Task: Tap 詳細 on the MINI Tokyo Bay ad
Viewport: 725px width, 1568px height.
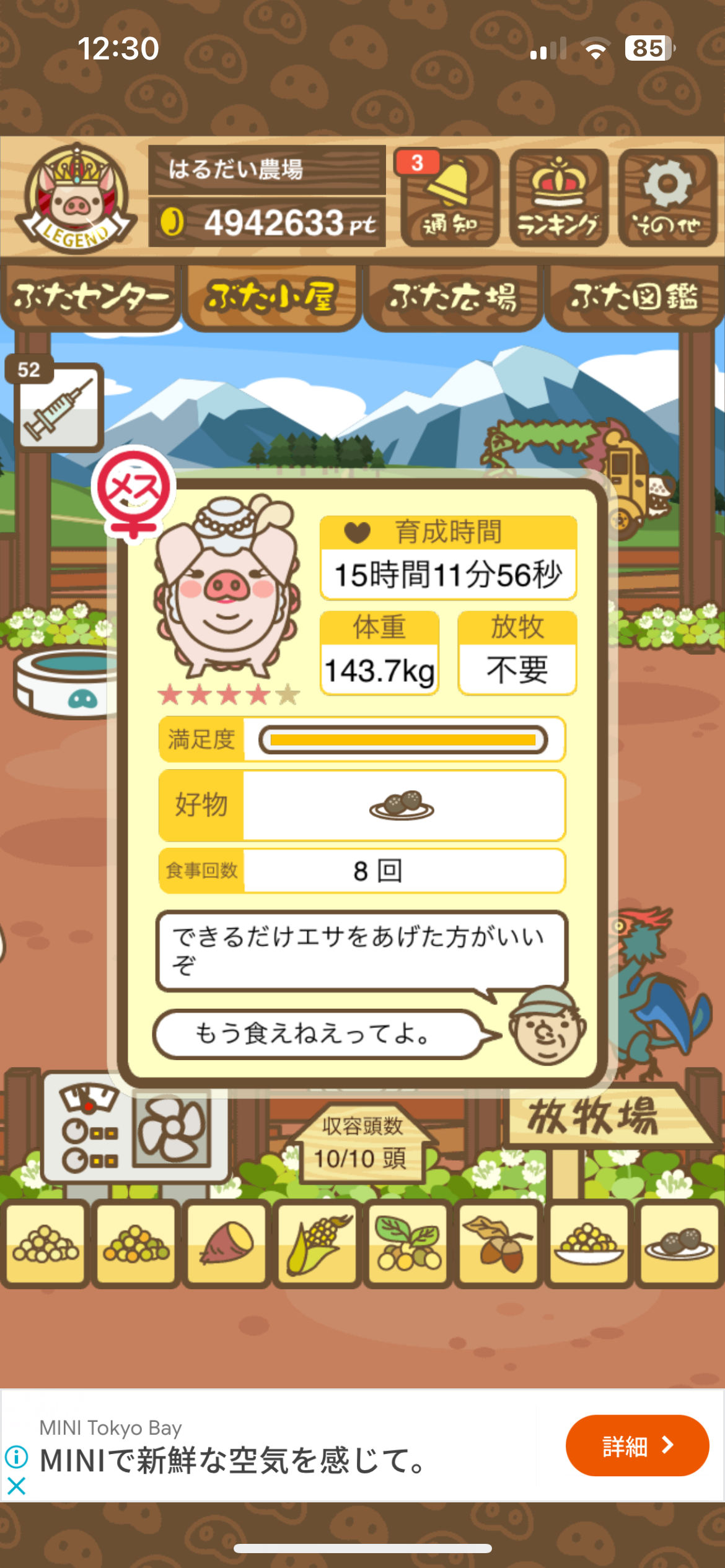Action: 636,1445
